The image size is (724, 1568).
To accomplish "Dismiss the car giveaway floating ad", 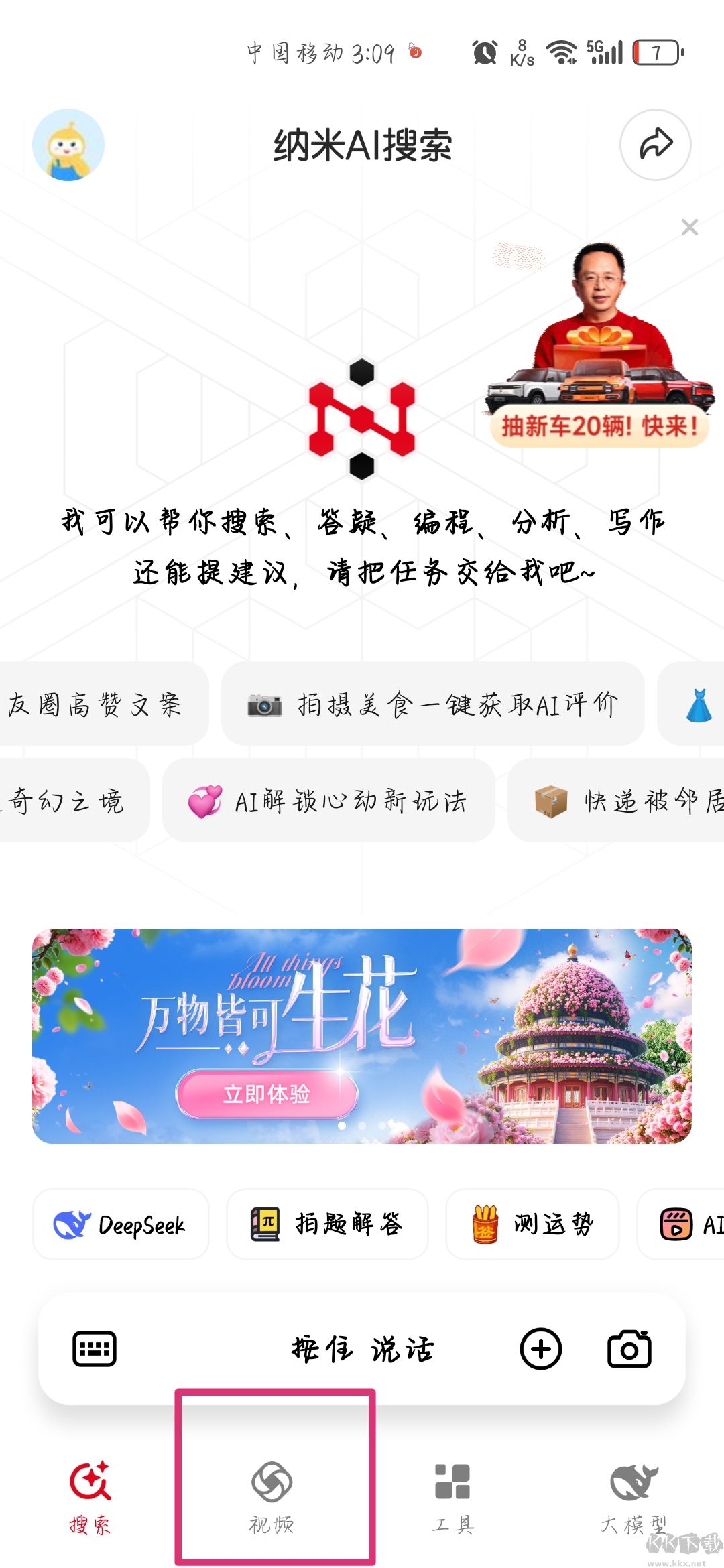I will [x=689, y=227].
